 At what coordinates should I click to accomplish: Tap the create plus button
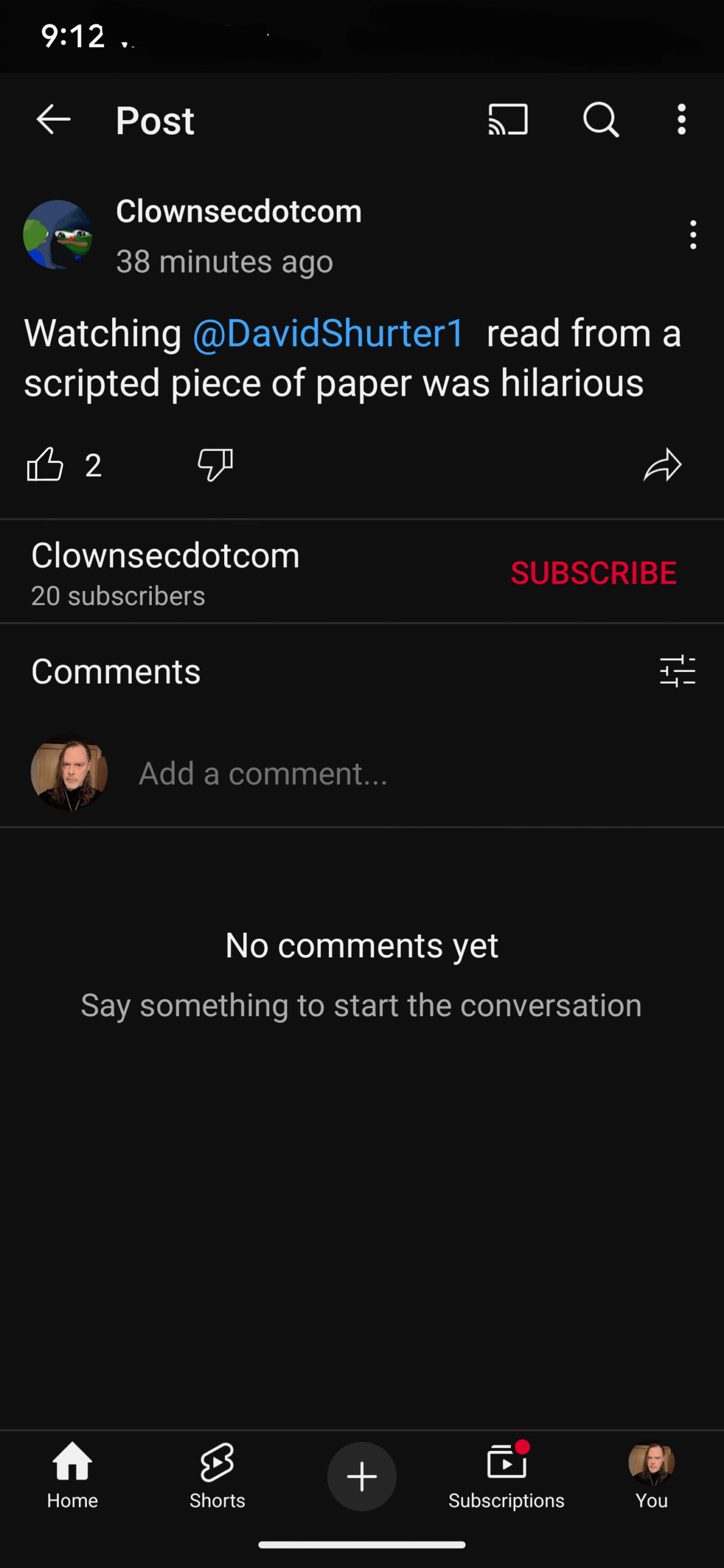pos(362,1476)
